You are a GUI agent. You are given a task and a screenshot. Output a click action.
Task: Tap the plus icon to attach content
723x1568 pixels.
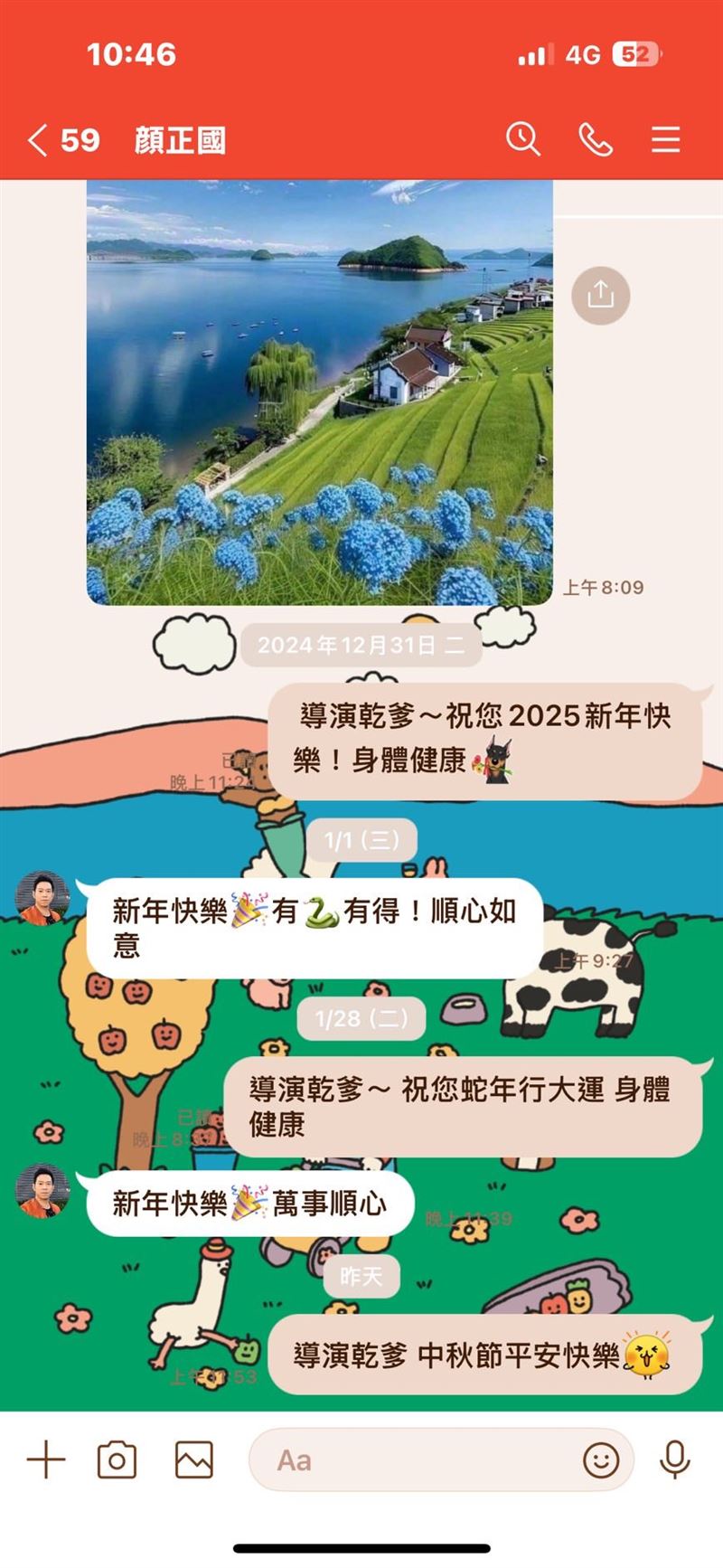(46, 1459)
